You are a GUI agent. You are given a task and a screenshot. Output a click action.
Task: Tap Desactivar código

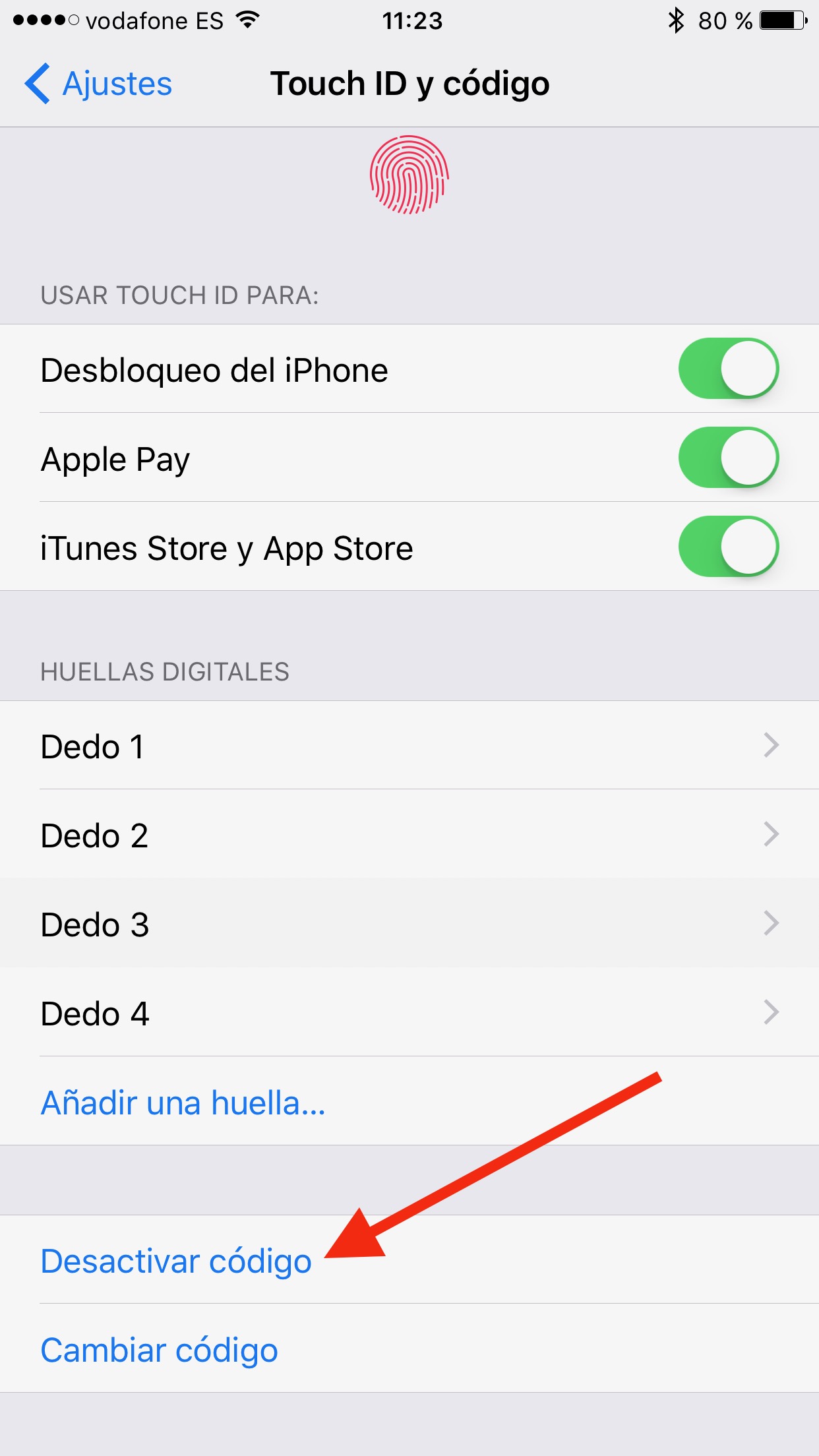pos(176,1261)
